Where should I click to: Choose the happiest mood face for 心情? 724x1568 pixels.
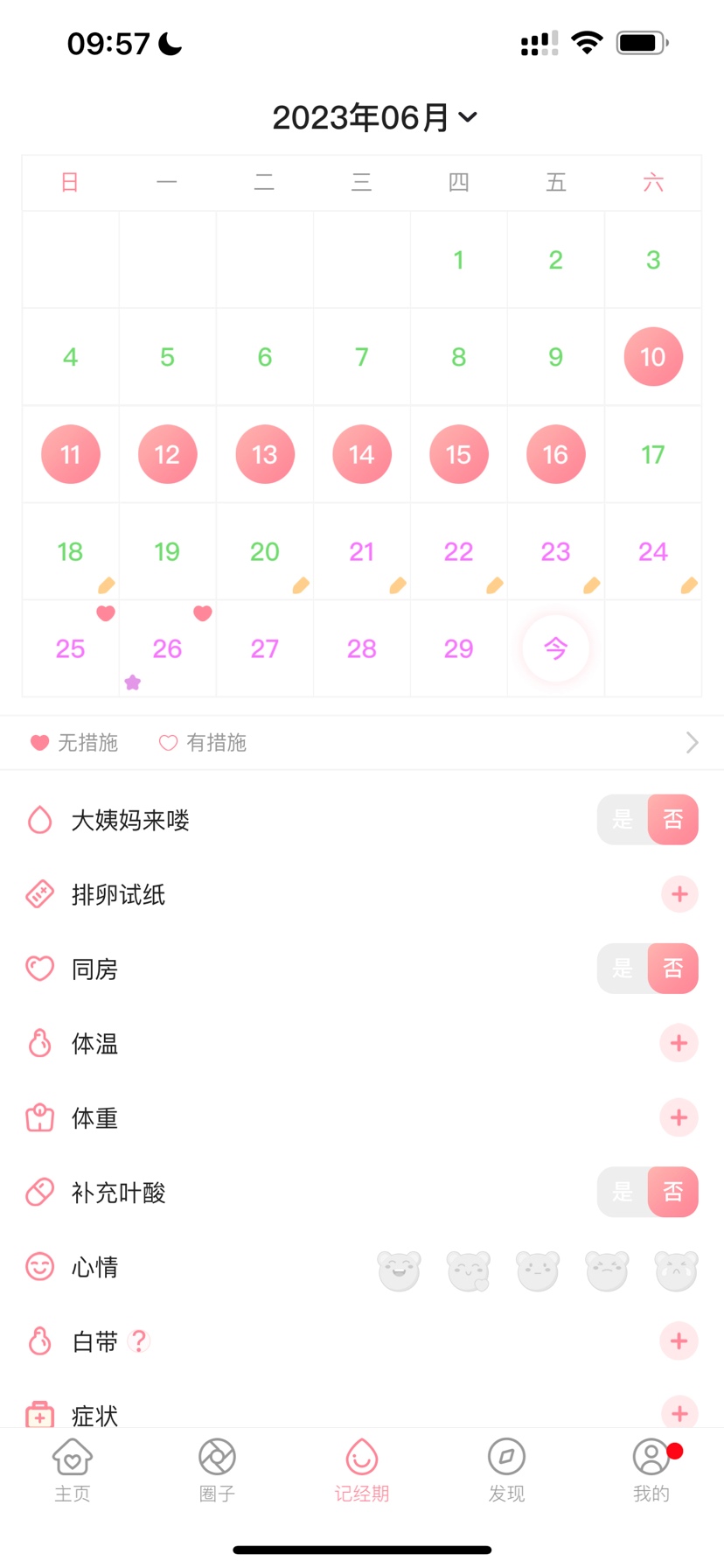[x=399, y=1270]
